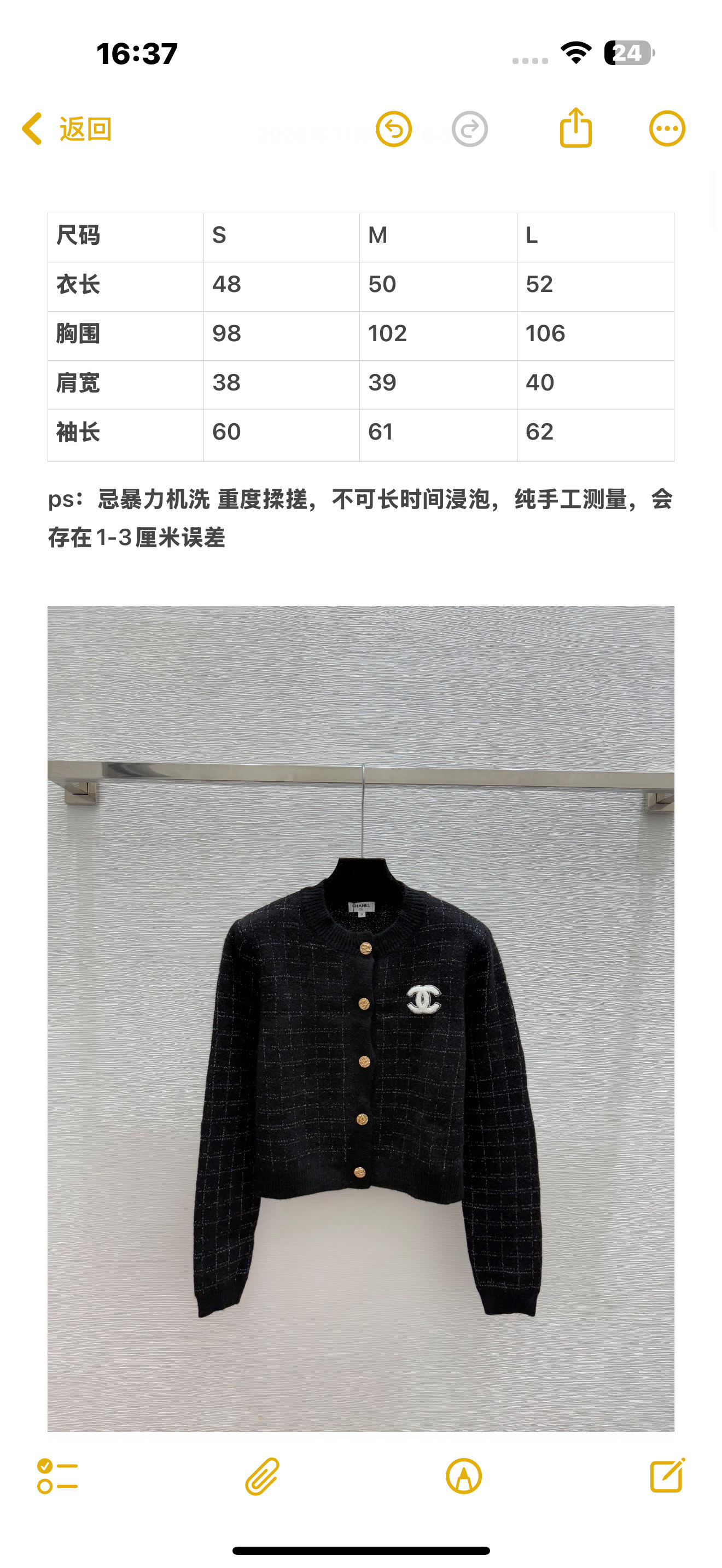The width and height of the screenshot is (722, 1568).
Task: Add a checklist to the note
Action: click(x=57, y=1476)
